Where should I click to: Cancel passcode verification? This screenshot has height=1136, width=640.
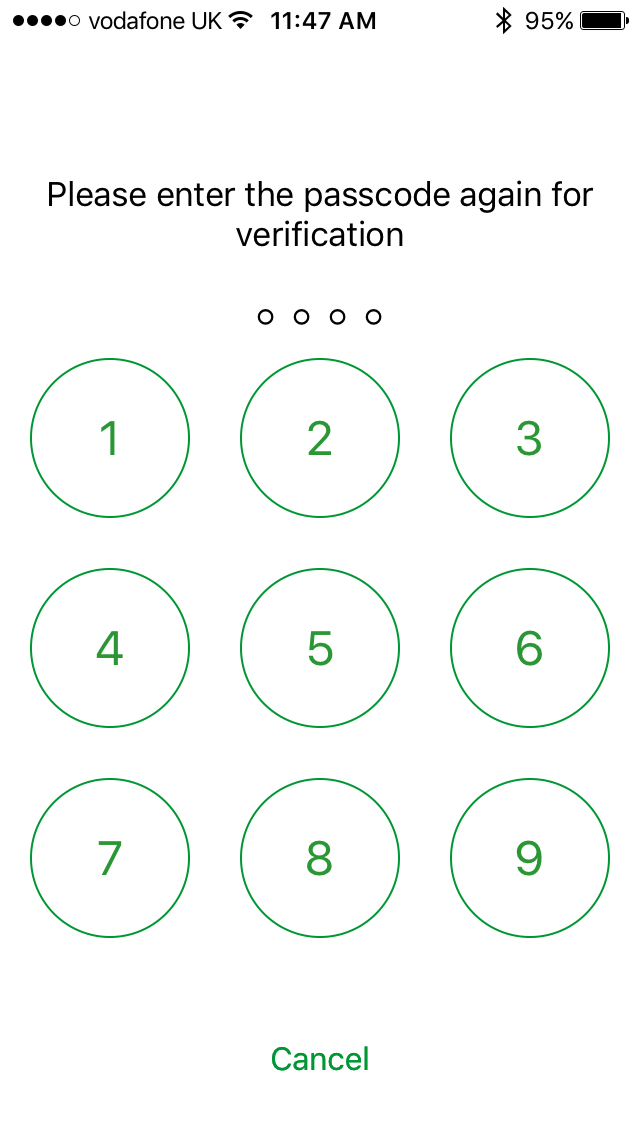(x=320, y=1059)
